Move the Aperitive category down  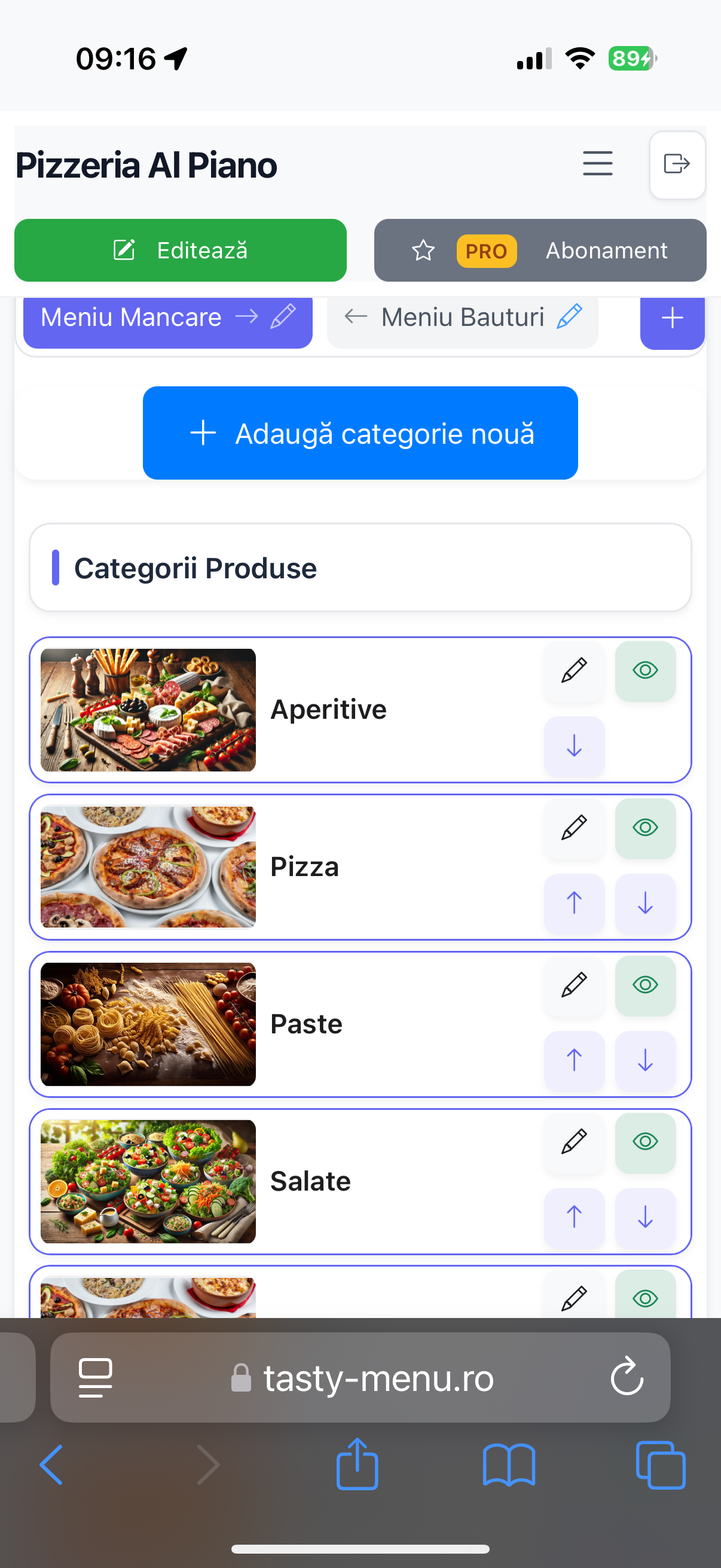[x=574, y=747]
